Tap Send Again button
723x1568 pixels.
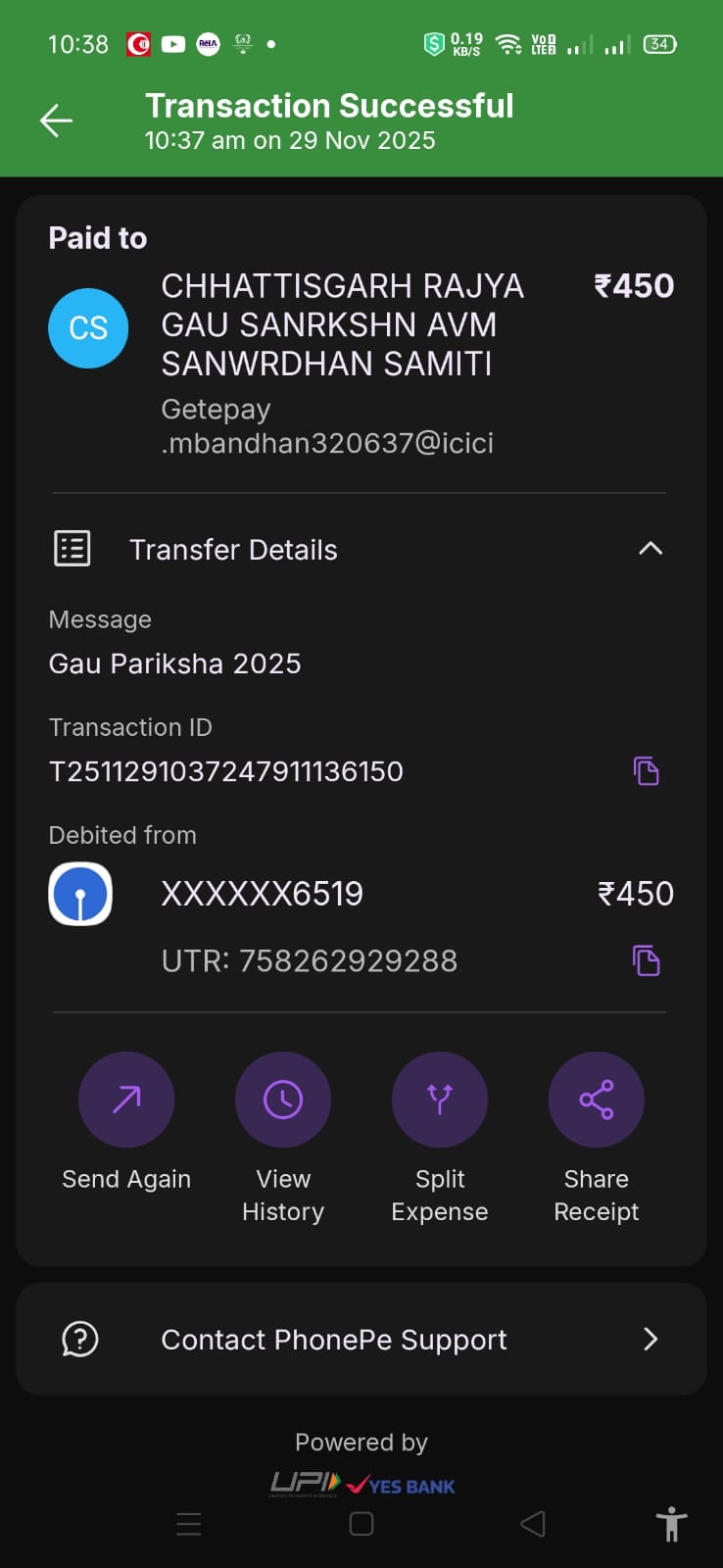point(126,1100)
